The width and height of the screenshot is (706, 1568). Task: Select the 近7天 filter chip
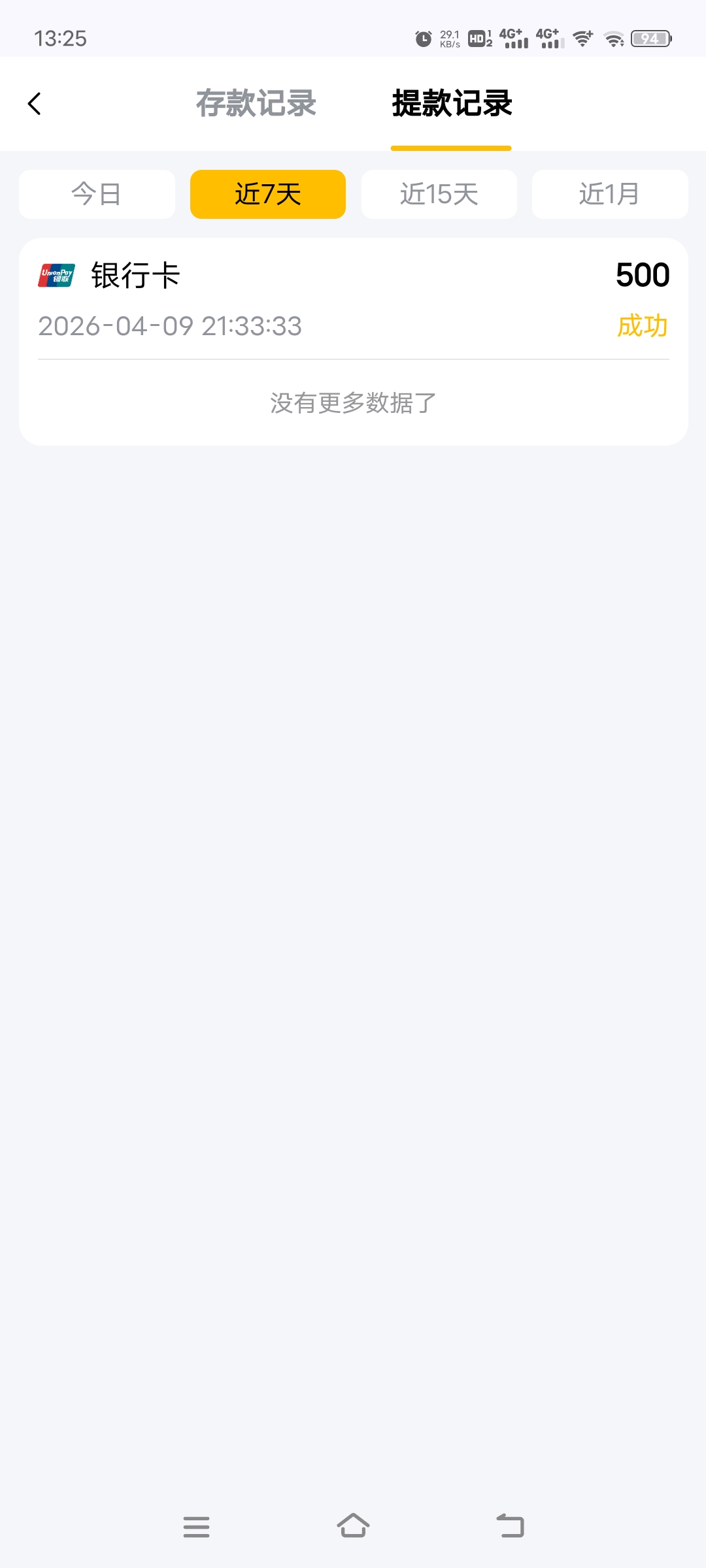pos(267,194)
